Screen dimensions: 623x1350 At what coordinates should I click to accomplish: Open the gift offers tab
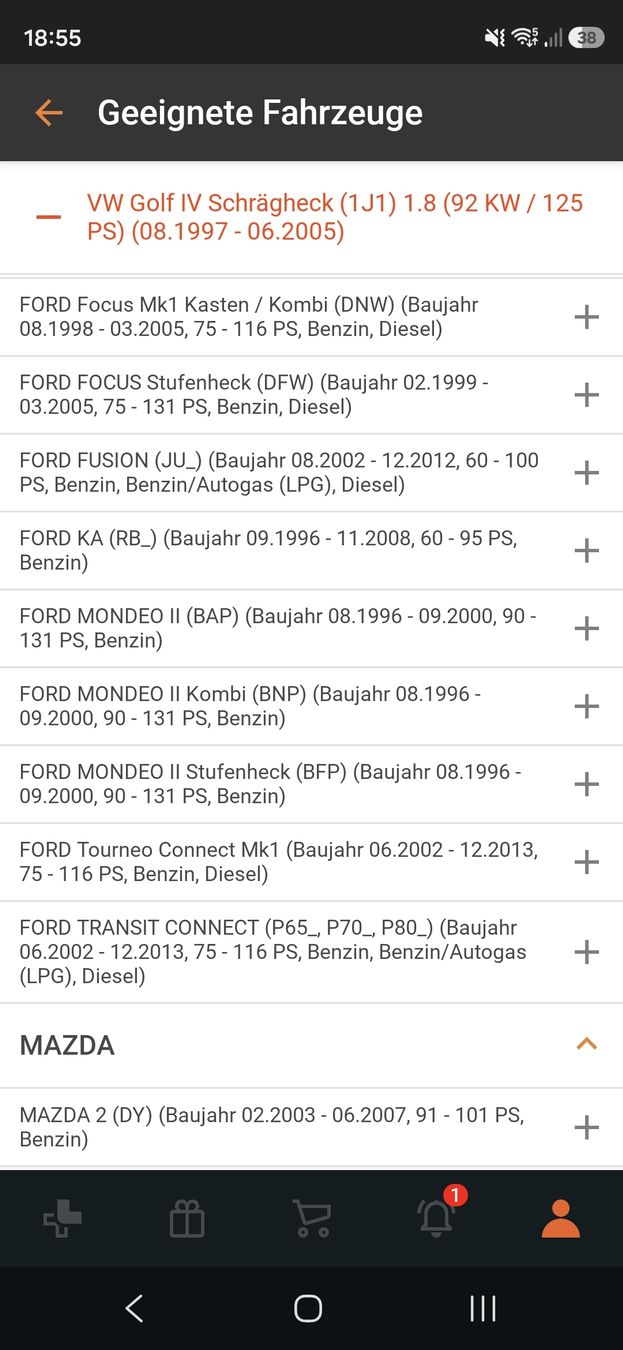click(187, 1219)
